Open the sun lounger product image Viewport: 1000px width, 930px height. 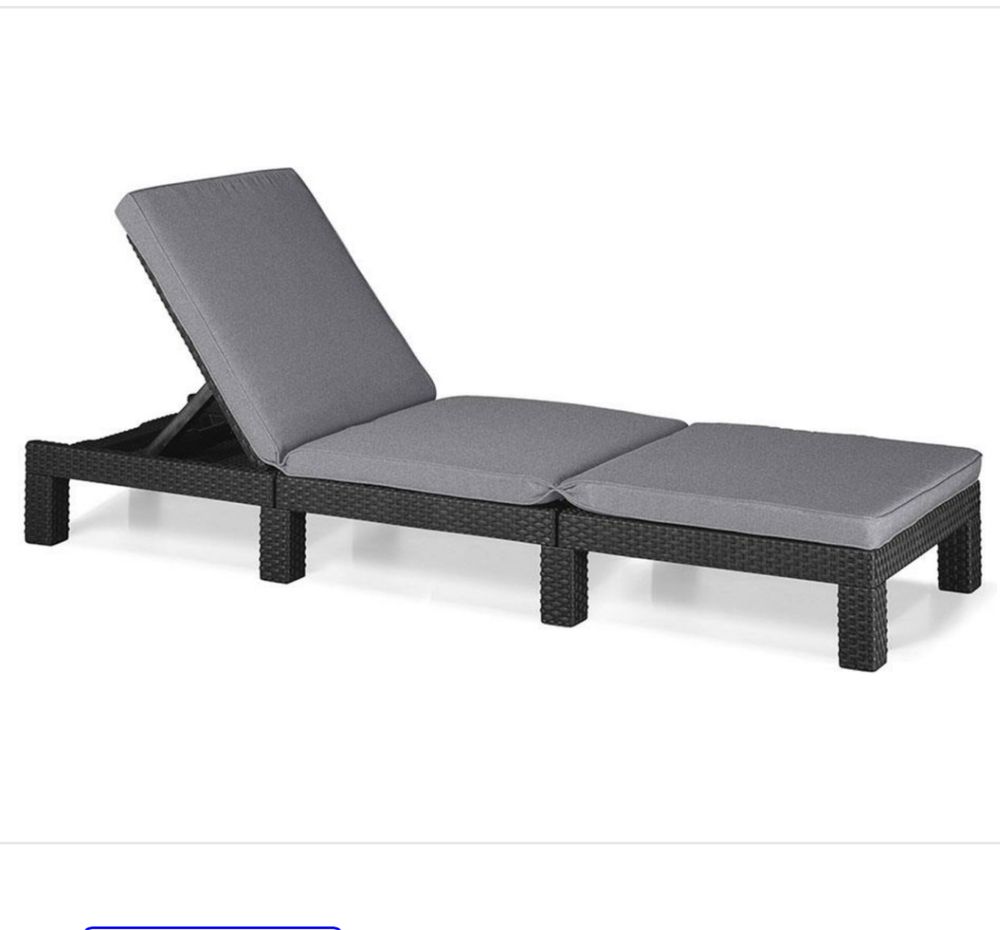pyautogui.click(x=500, y=420)
